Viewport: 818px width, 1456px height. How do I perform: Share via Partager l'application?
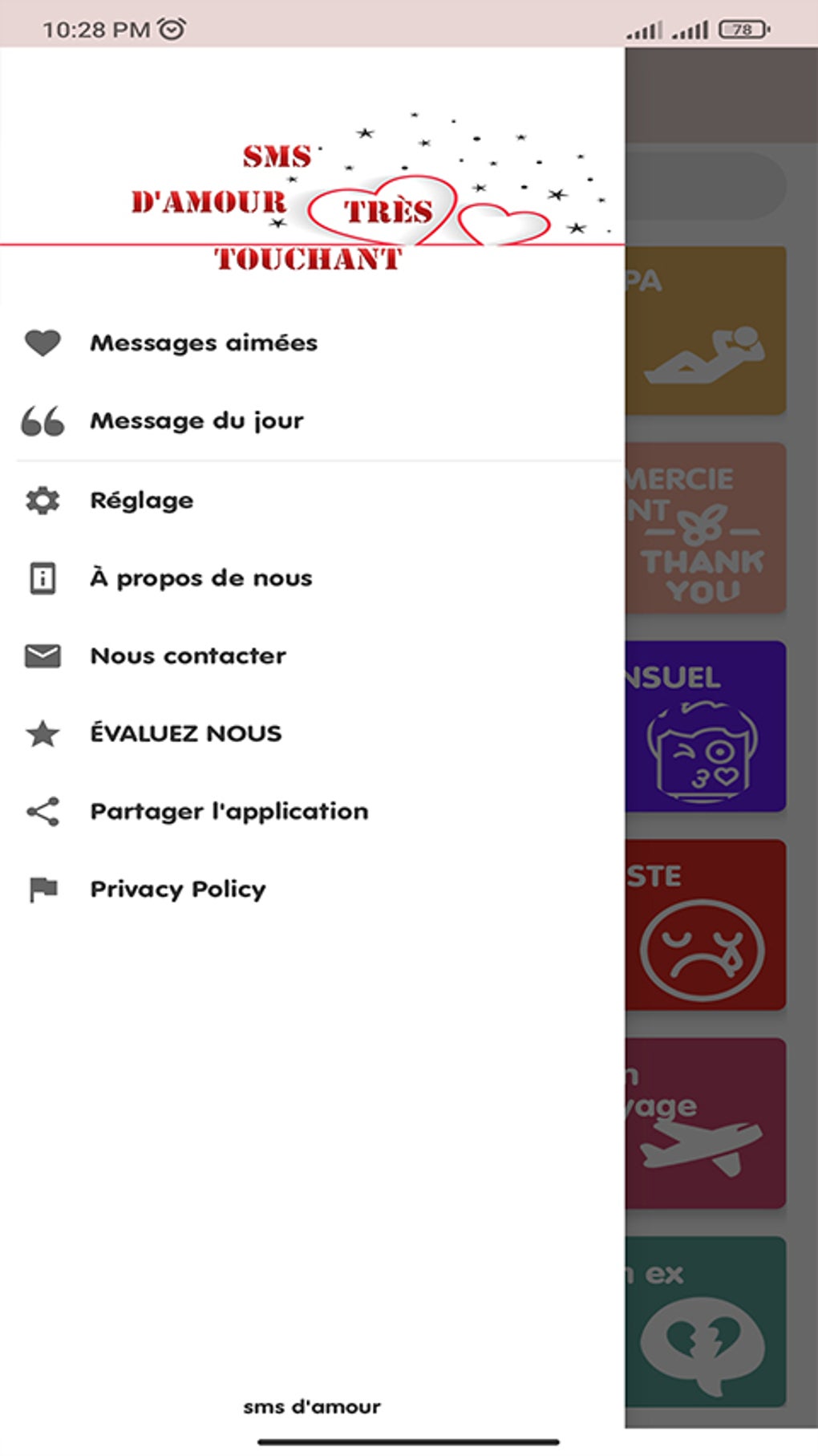[x=229, y=812]
